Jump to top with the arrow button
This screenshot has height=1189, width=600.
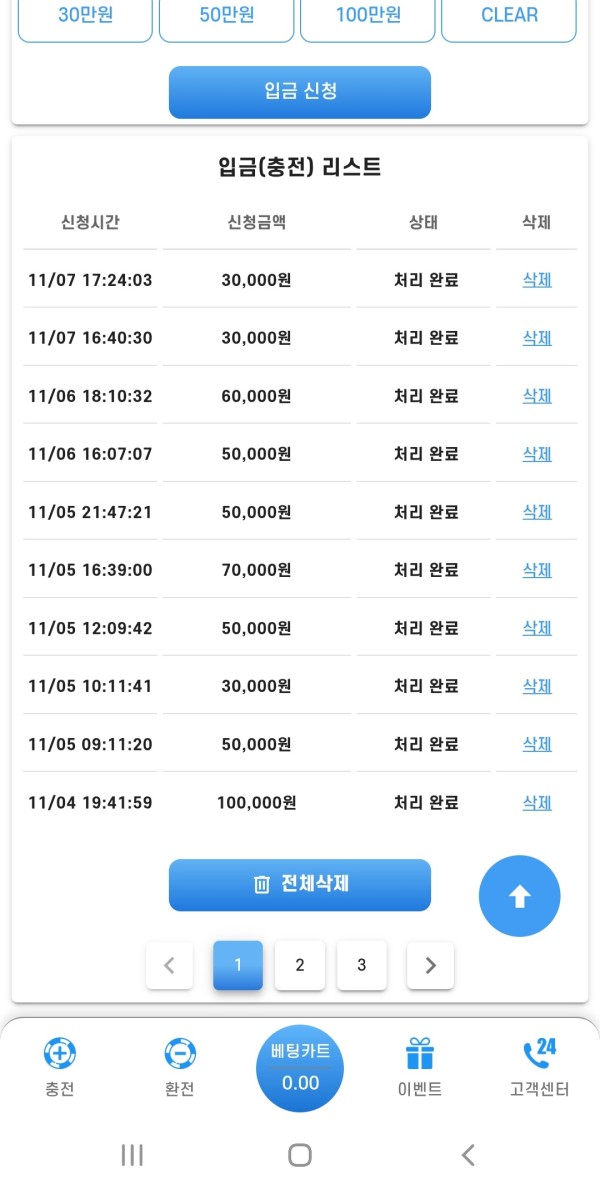point(519,896)
